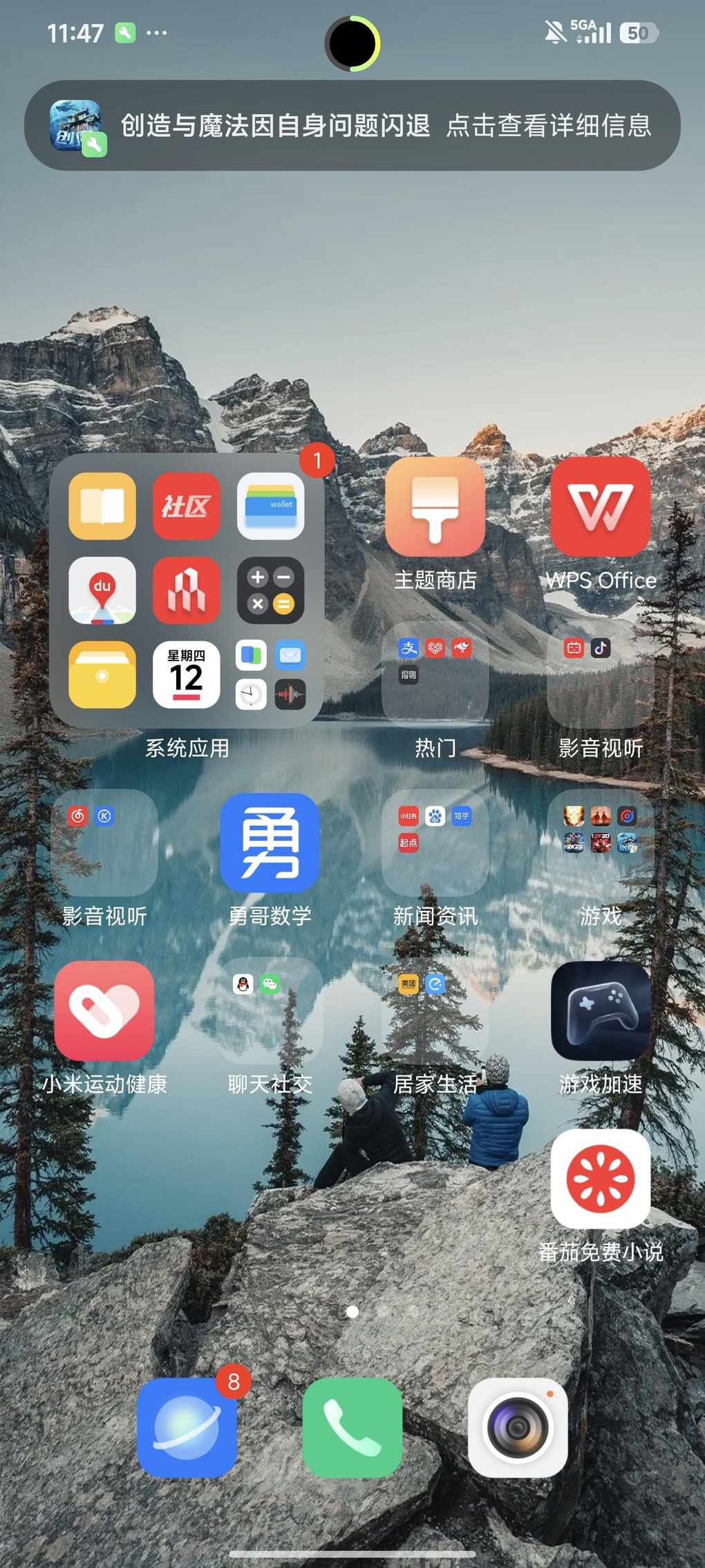The width and height of the screenshot is (705, 1568).
Task: Open the 社区 community app
Action: [x=186, y=506]
